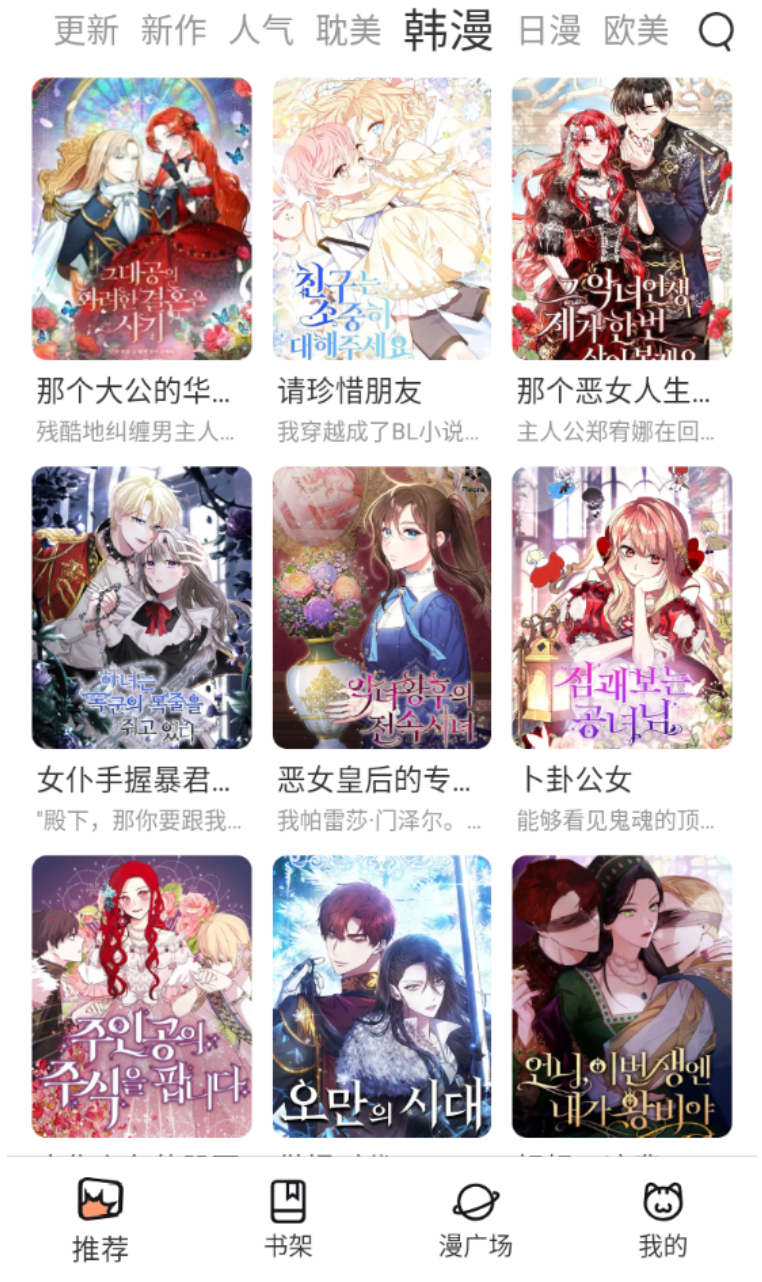Viewport: 762px width, 1282px height.
Task: Open the 新作 tab
Action: tap(172, 33)
